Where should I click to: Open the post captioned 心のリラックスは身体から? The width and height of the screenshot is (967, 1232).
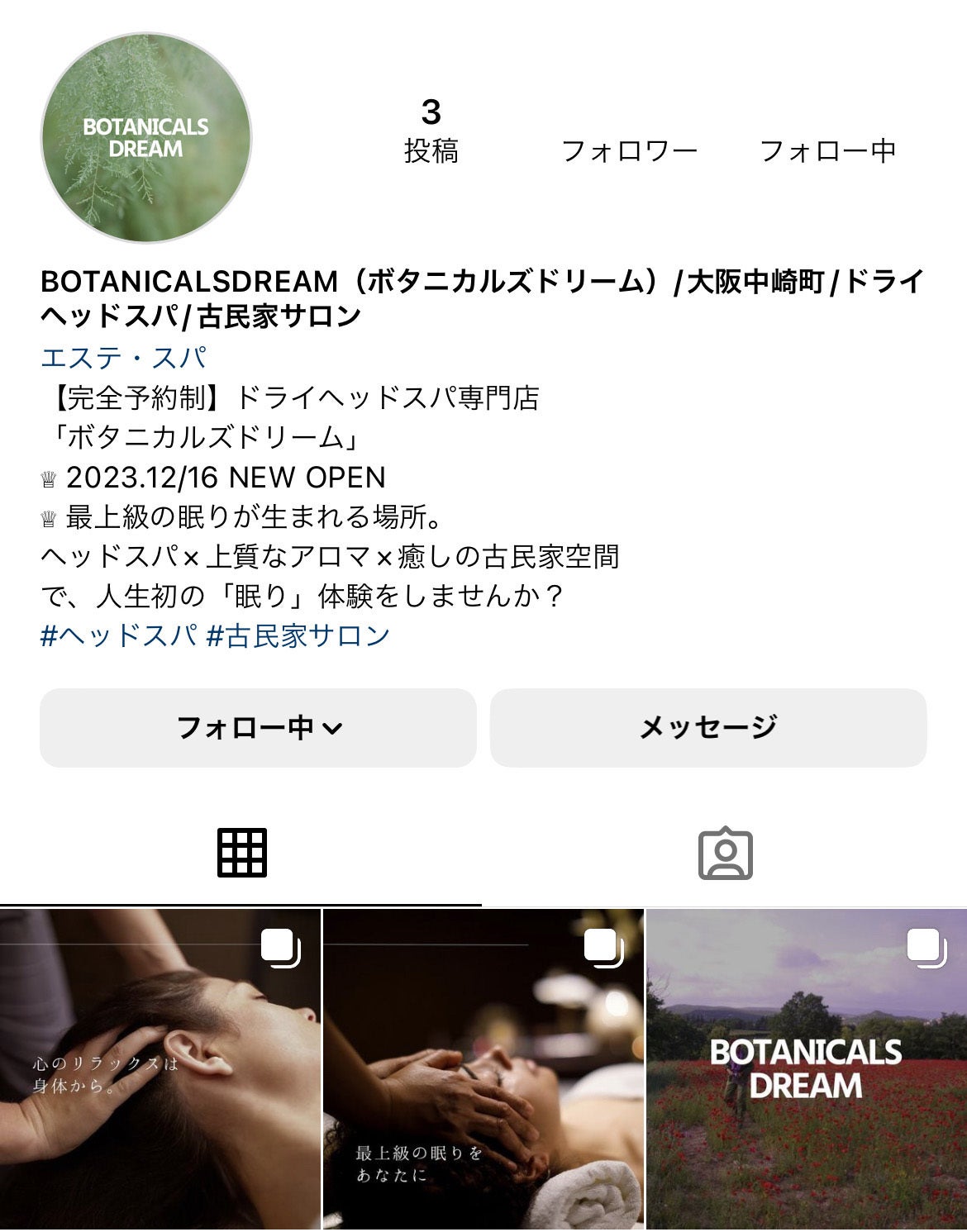tap(160, 1069)
